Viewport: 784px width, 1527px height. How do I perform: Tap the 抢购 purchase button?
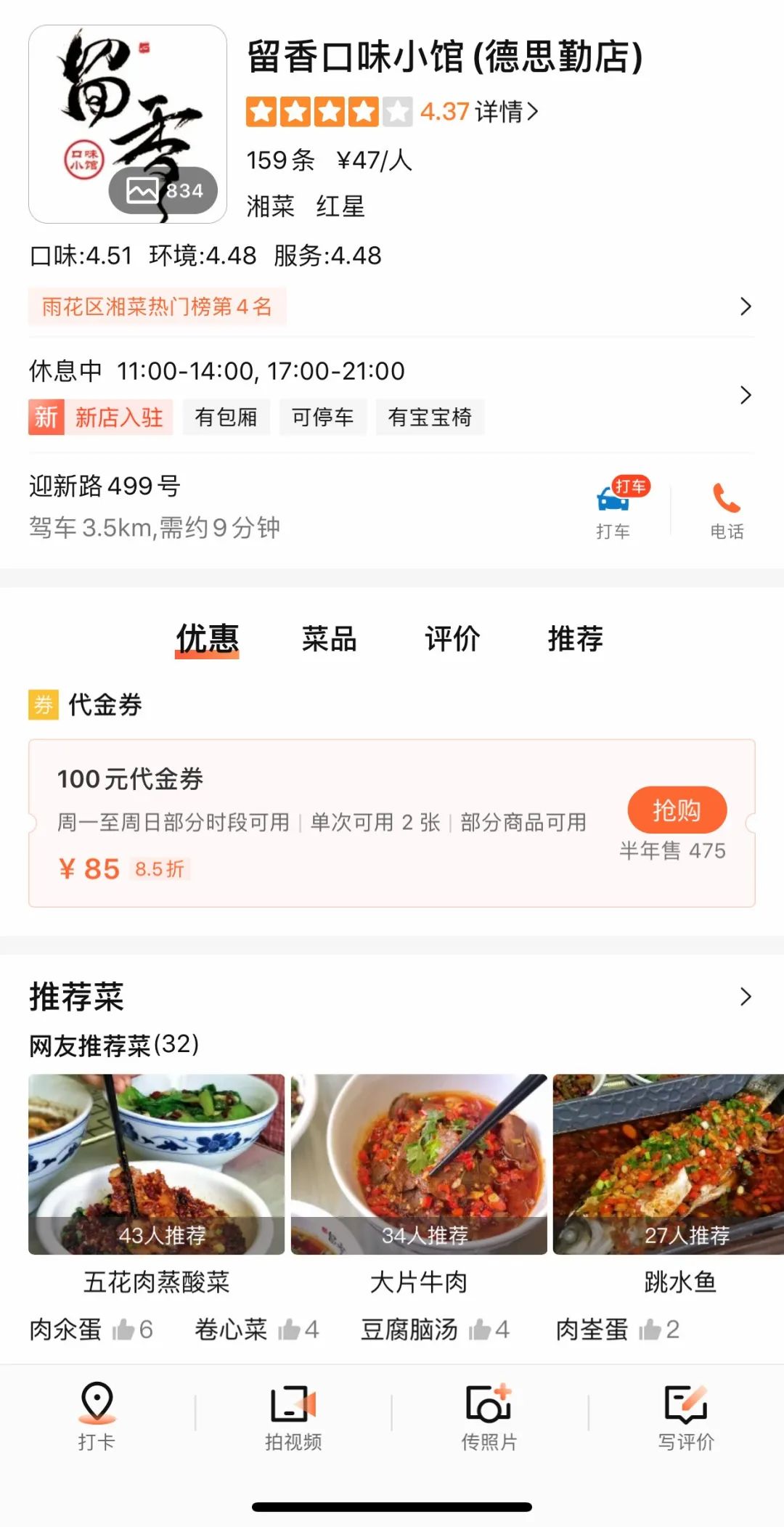coord(678,809)
